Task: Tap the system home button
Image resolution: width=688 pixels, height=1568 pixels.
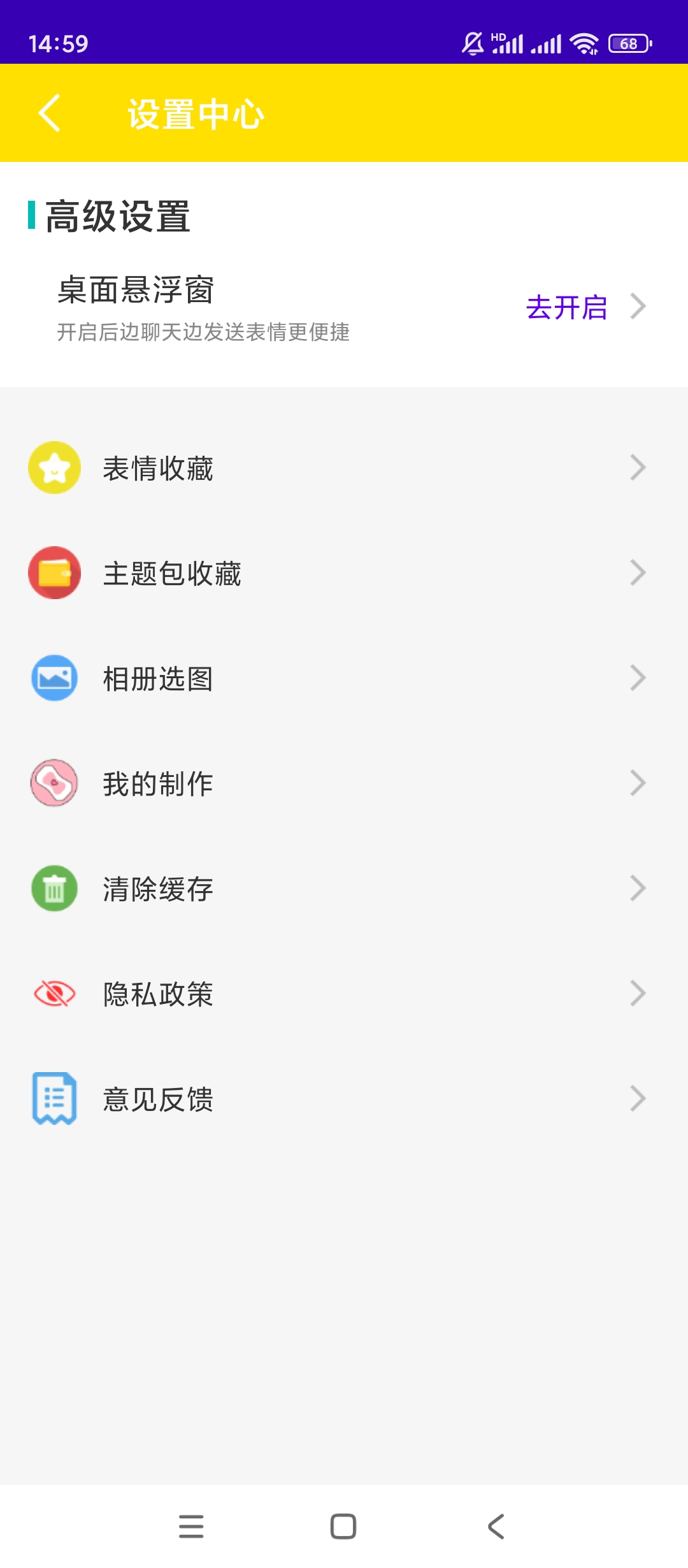Action: click(343, 1527)
